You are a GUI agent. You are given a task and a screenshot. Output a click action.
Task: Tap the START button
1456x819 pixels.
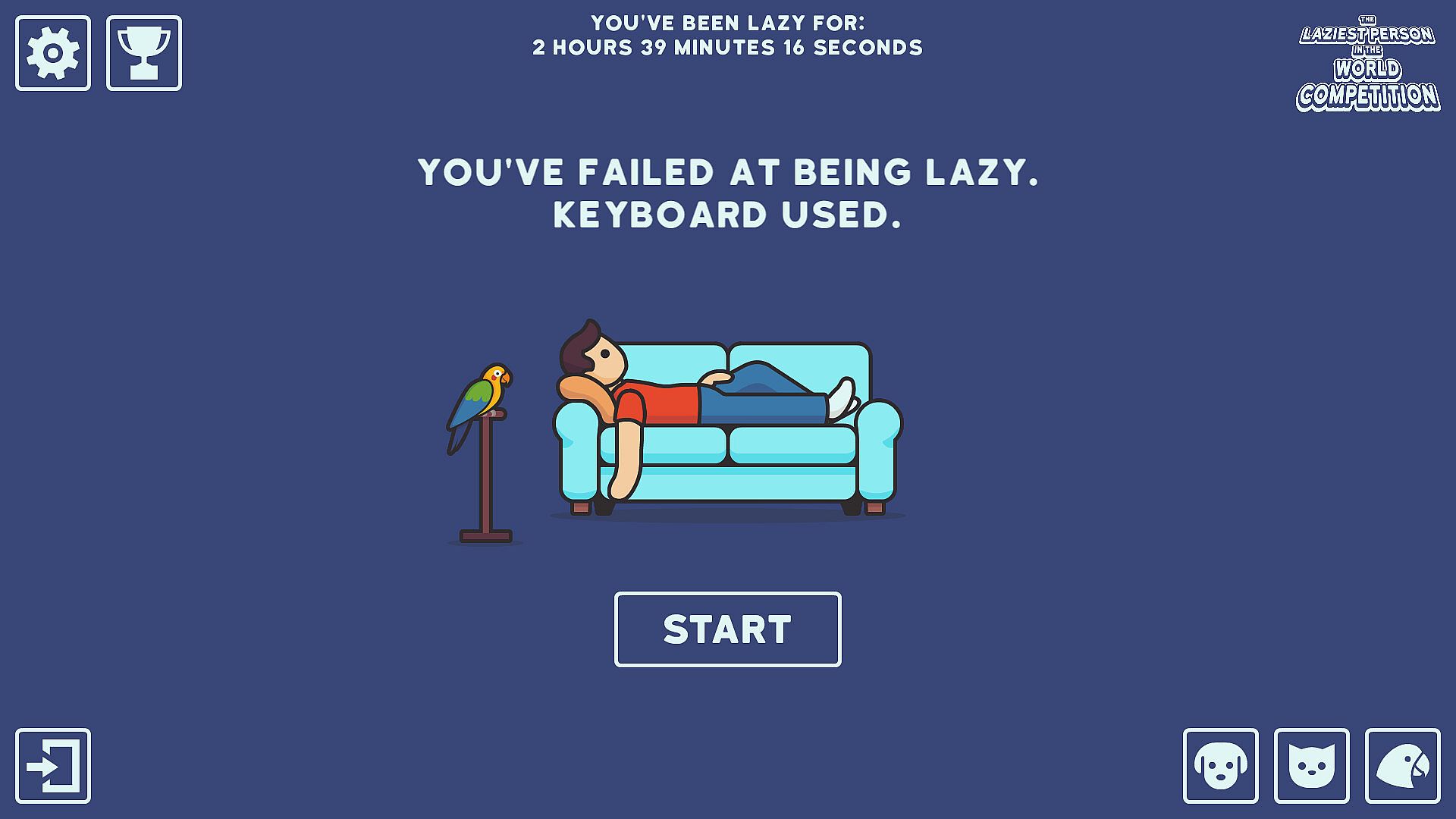(727, 629)
